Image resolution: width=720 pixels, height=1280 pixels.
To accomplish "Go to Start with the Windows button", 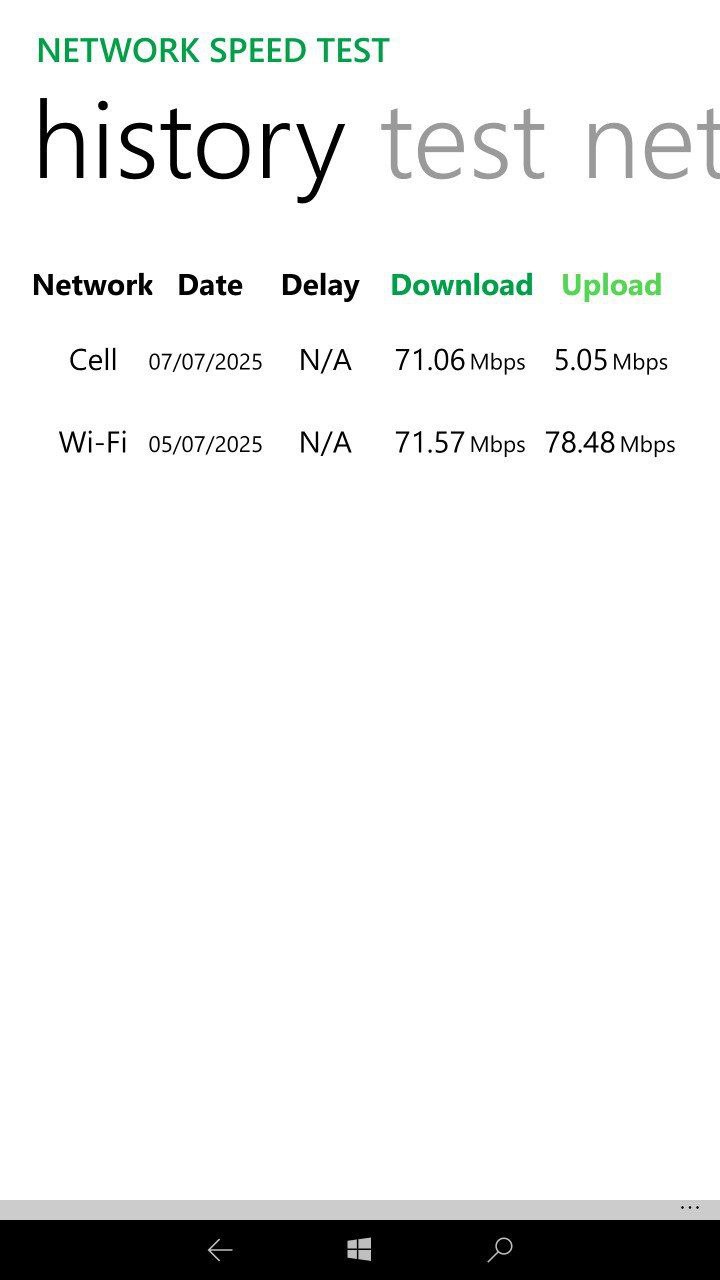I will [x=360, y=1250].
